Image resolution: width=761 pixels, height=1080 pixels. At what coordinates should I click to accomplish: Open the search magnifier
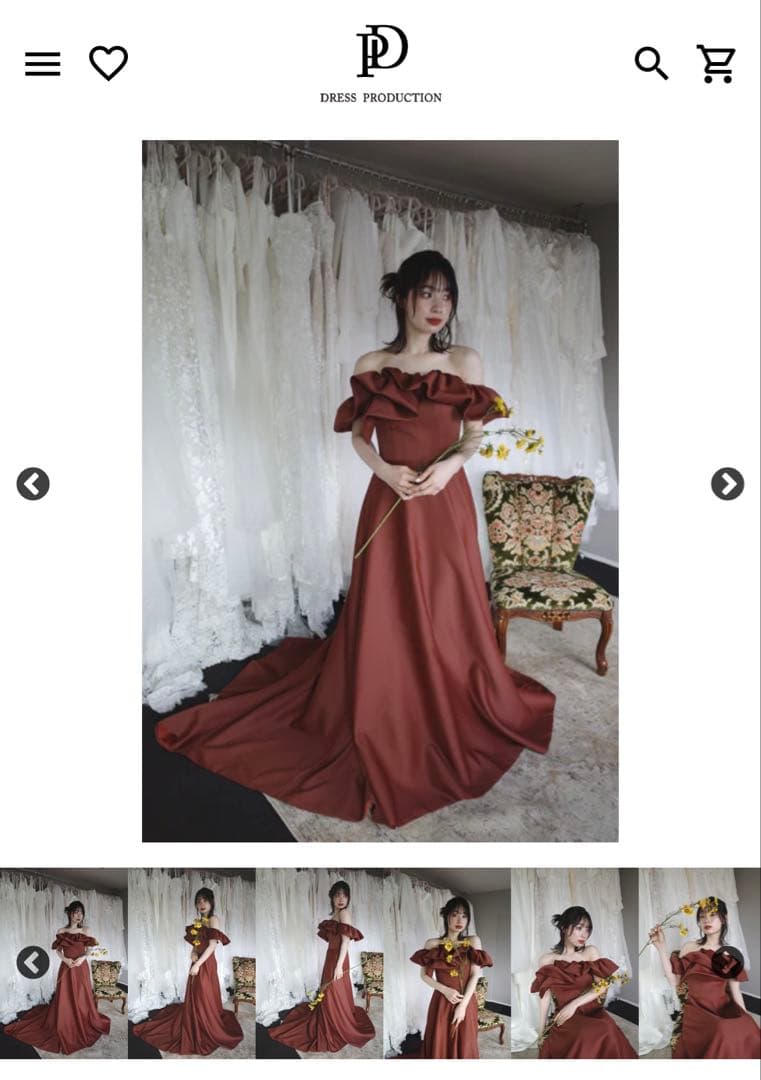coord(651,64)
